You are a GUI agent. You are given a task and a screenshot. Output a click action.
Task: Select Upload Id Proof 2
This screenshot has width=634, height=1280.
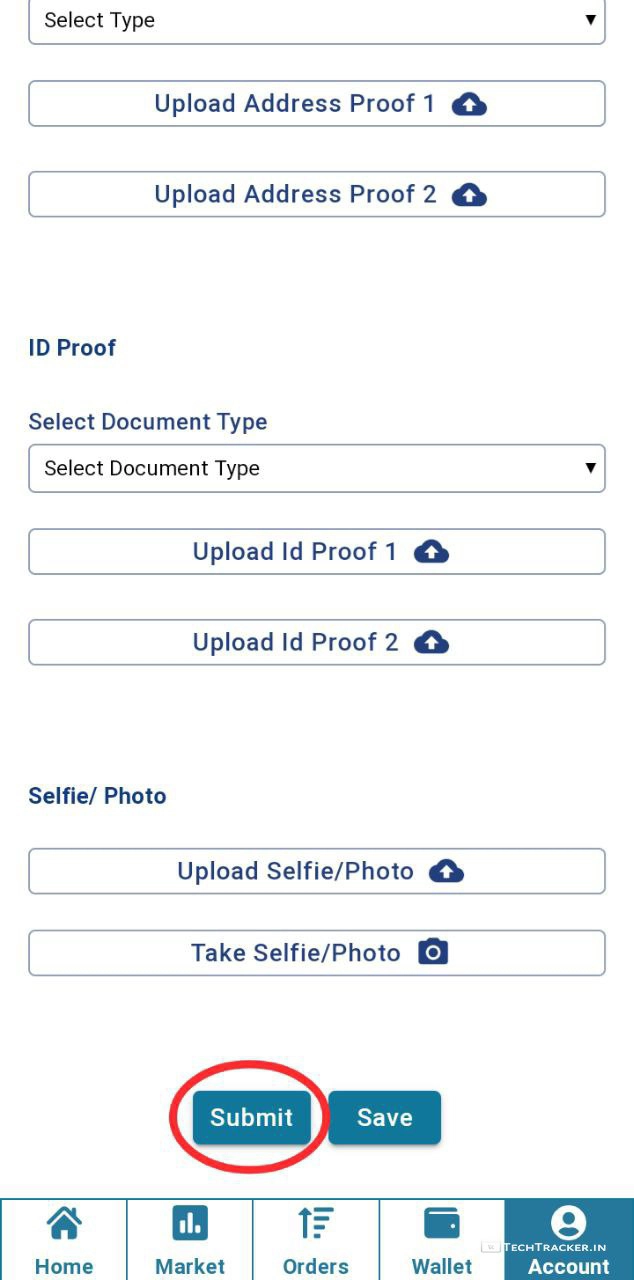coord(316,642)
